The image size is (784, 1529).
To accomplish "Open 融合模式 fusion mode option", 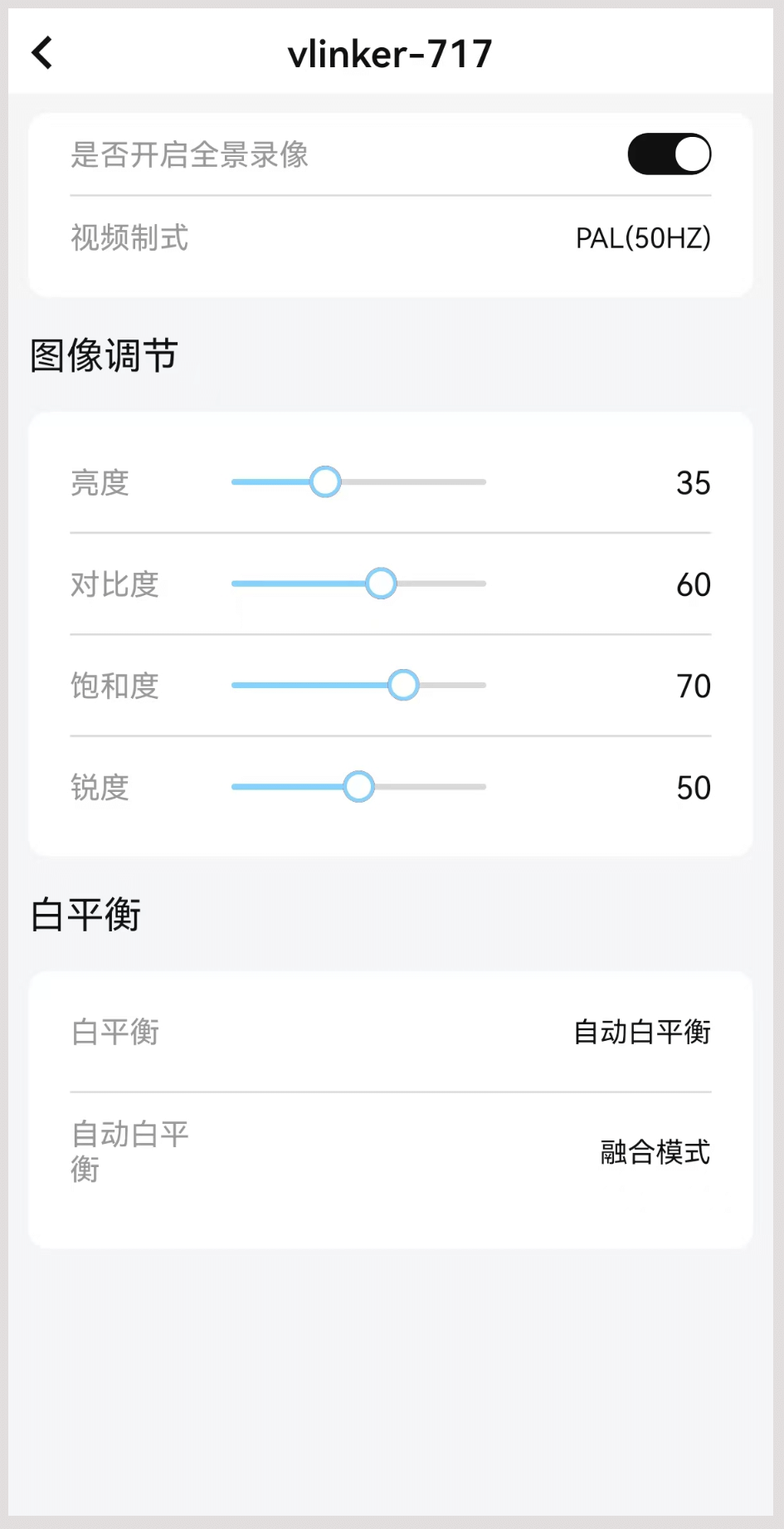I will [x=652, y=1151].
